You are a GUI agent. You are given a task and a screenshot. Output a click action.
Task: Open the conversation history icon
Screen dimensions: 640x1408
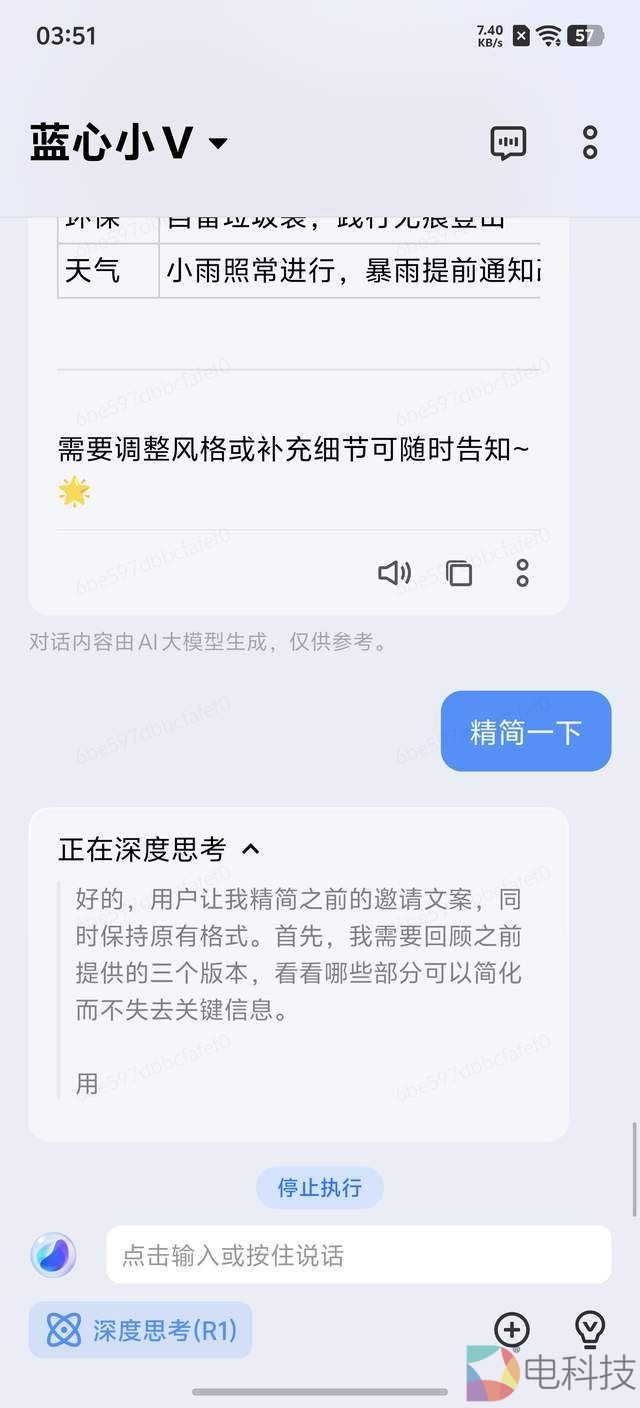point(508,143)
